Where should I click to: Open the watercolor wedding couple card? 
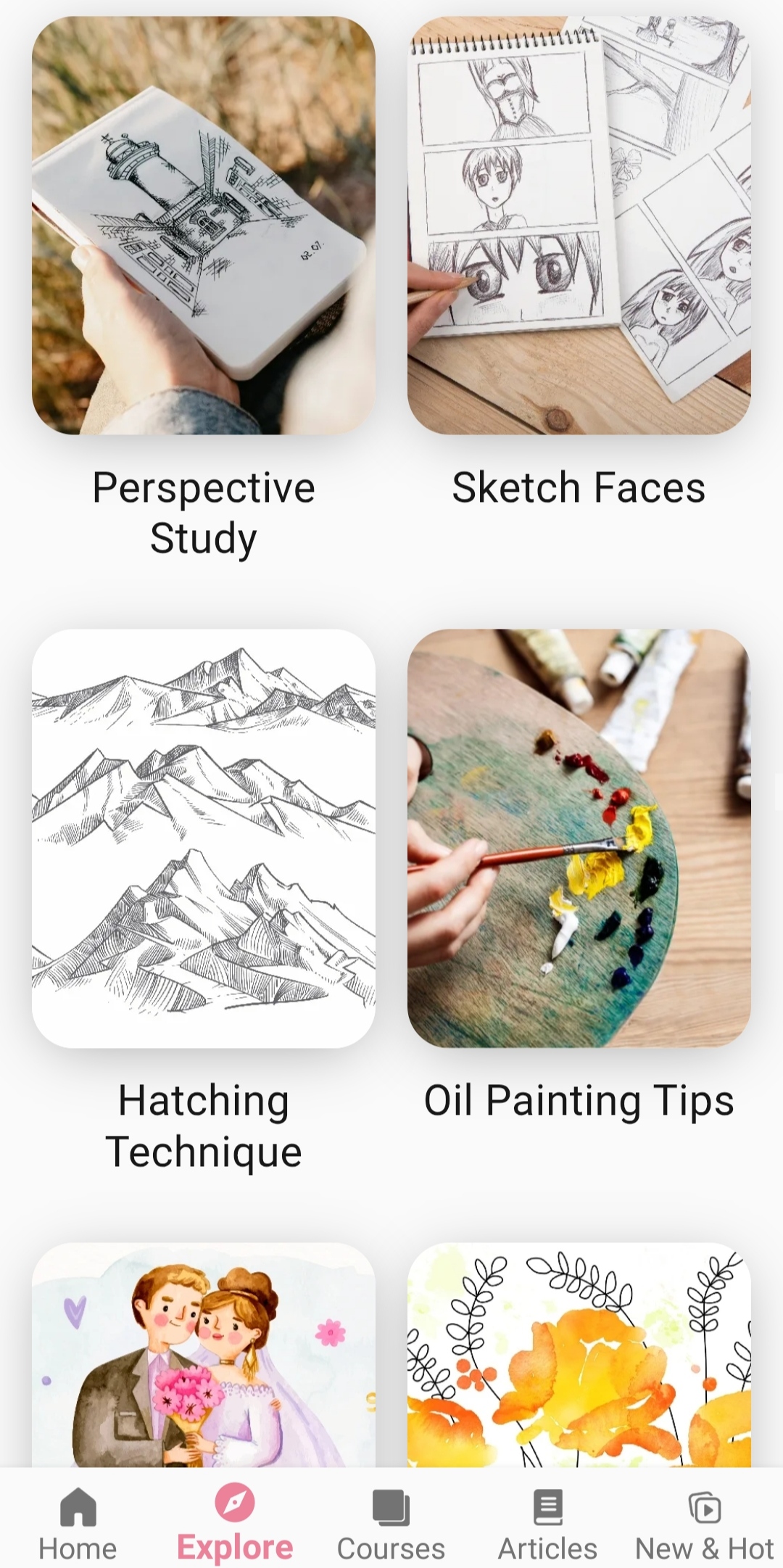204,1355
